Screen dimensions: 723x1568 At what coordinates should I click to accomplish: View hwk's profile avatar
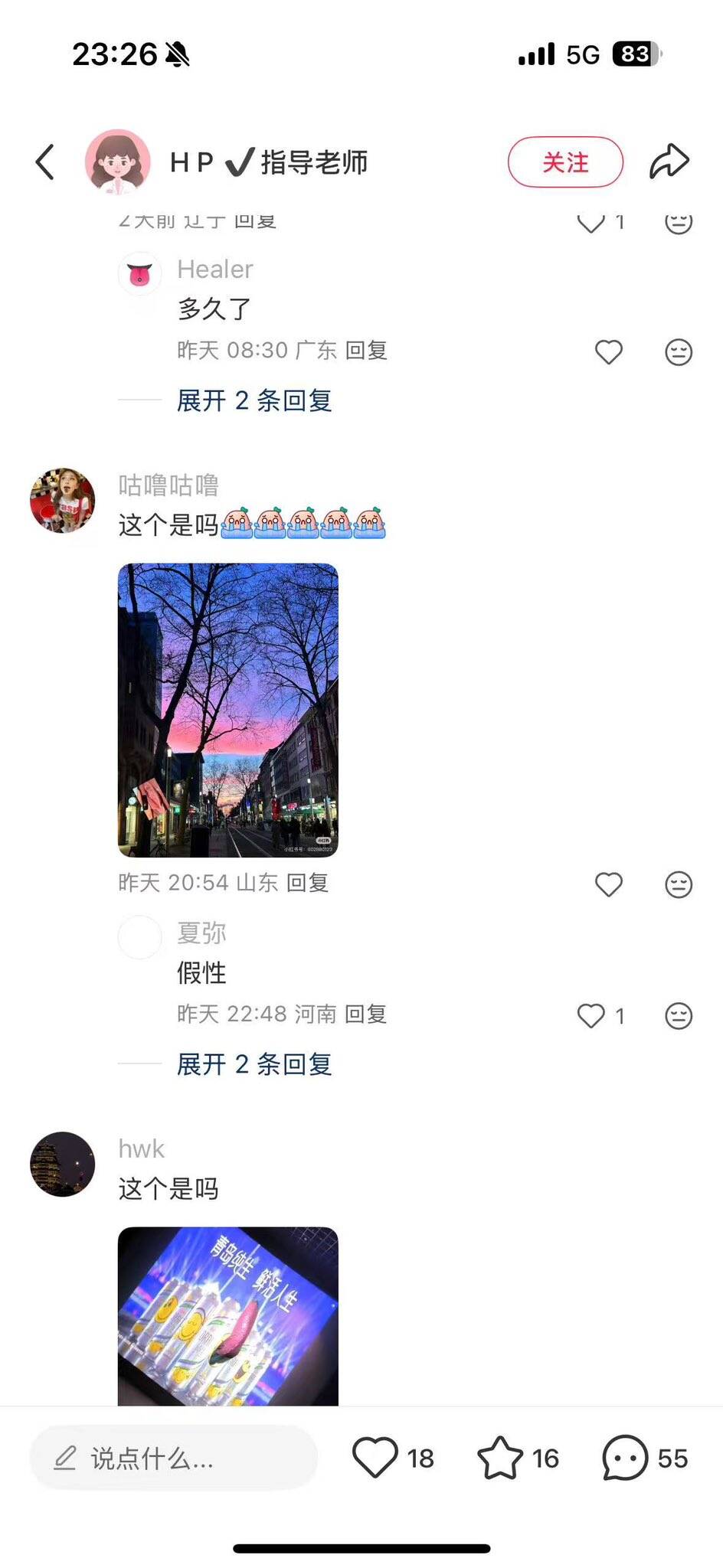click(63, 1164)
